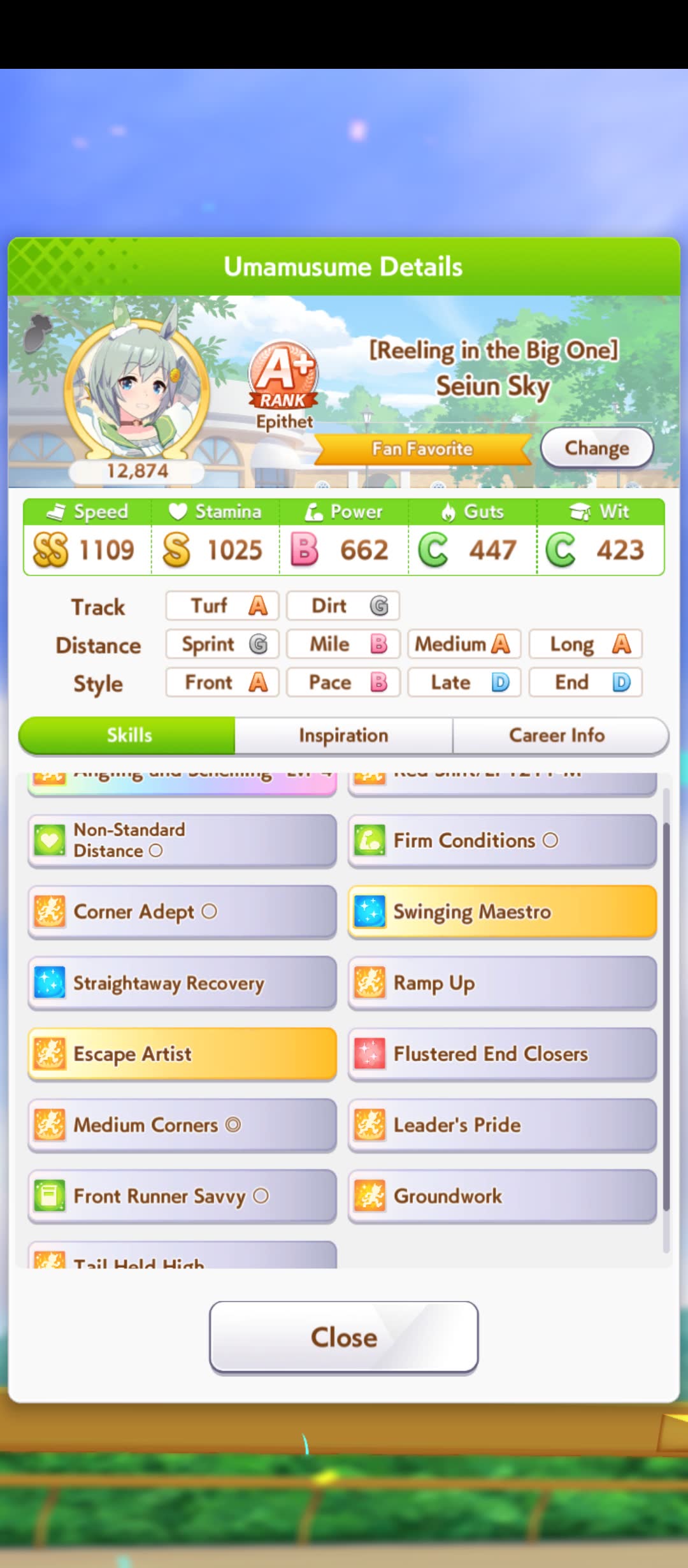Close the Umamusume Details dialog
The image size is (688, 1568).
[x=343, y=1337]
